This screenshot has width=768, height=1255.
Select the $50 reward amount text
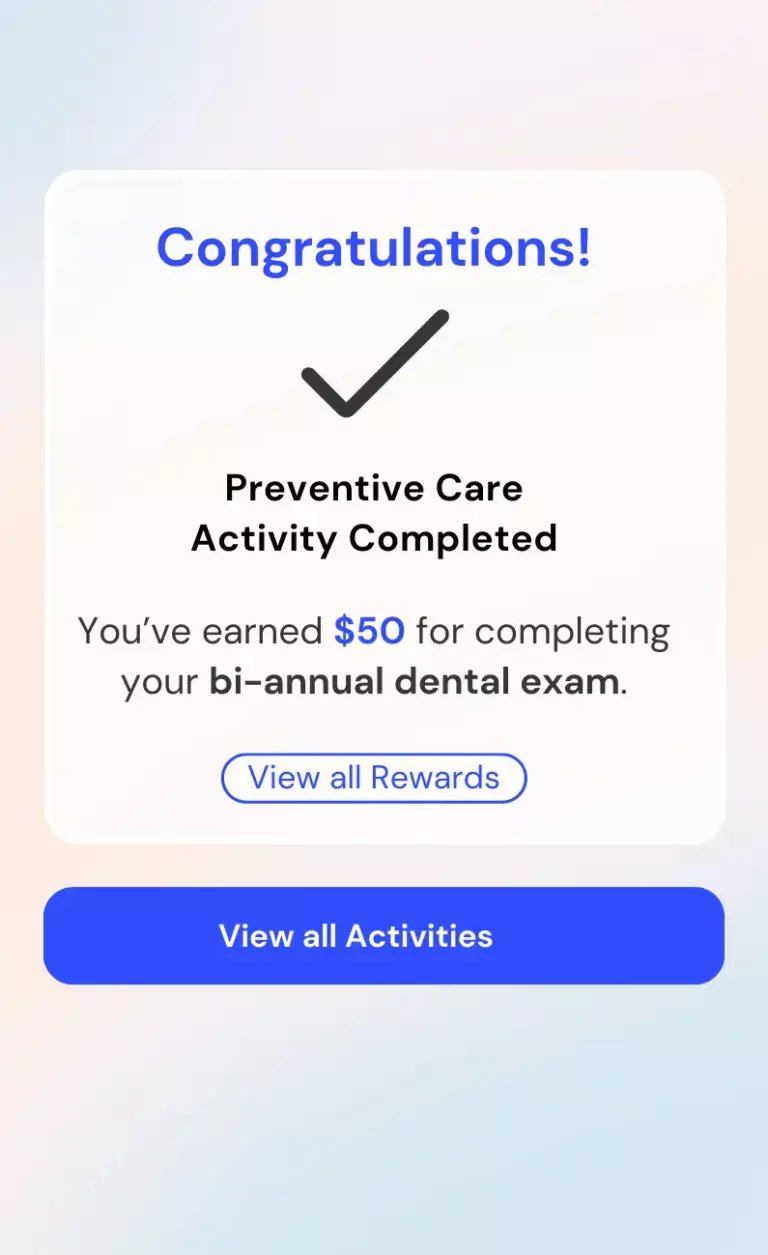[x=368, y=630]
